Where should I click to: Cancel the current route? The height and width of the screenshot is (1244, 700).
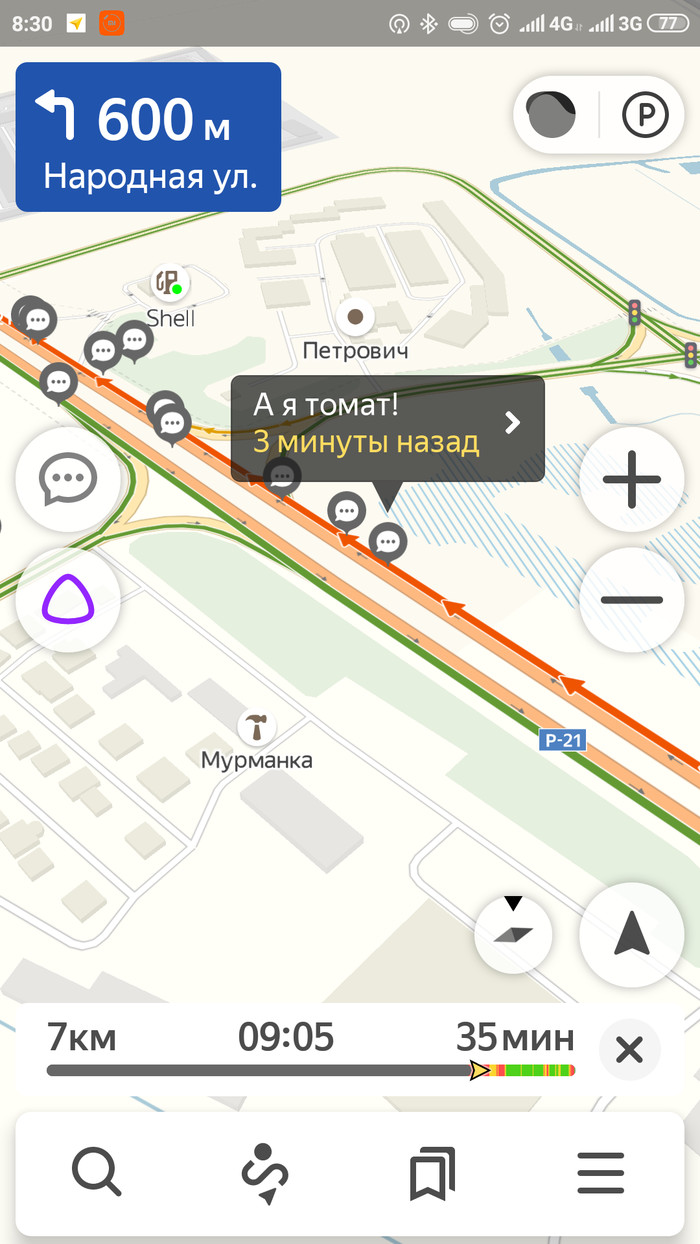629,1050
